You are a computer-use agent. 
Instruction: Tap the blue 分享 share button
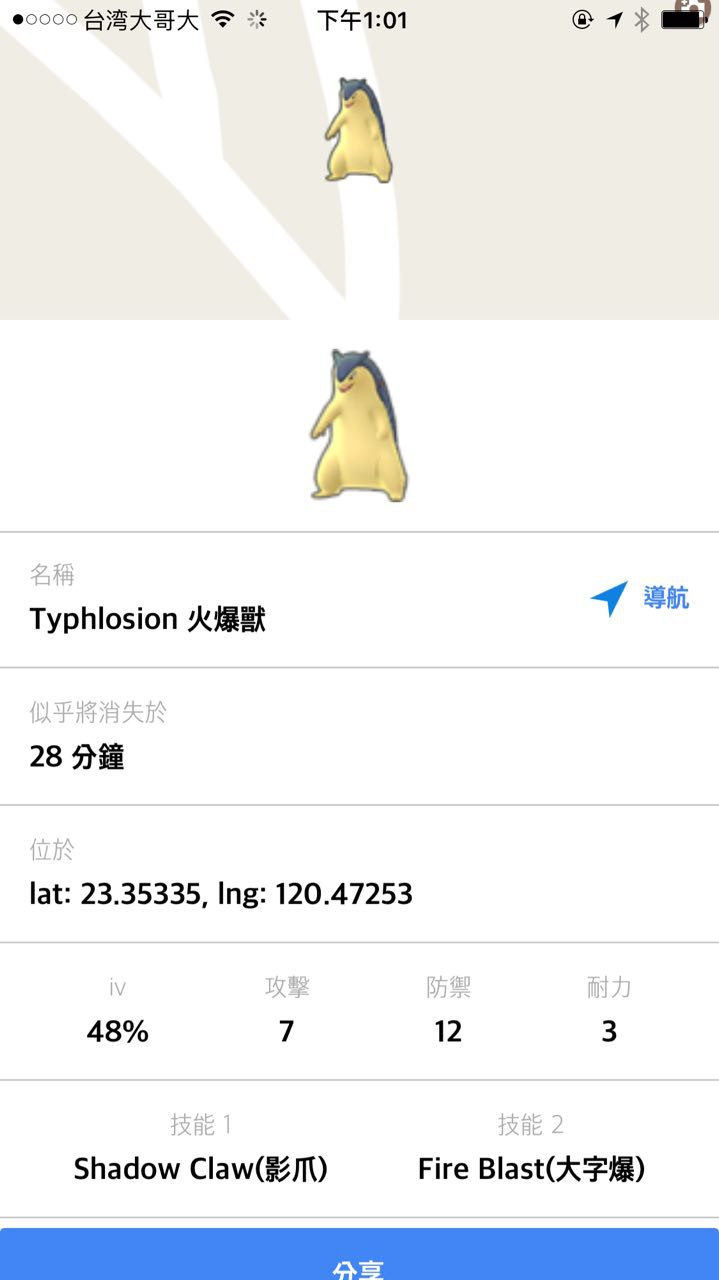[x=359, y=1259]
